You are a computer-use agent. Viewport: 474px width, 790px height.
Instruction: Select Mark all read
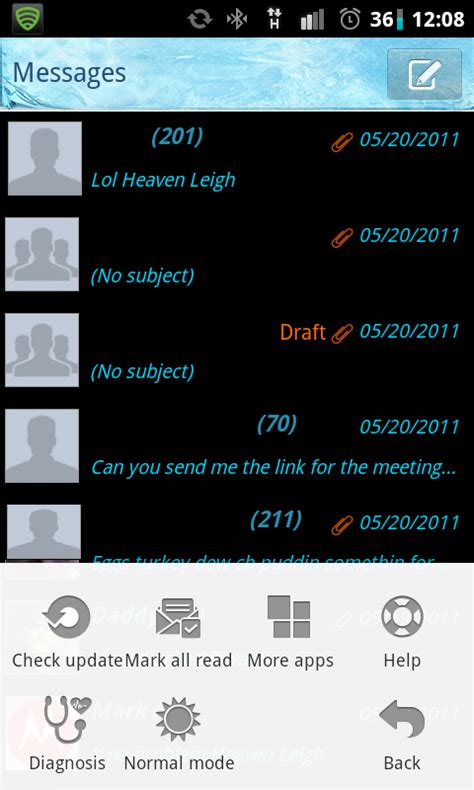pyautogui.click(x=178, y=632)
